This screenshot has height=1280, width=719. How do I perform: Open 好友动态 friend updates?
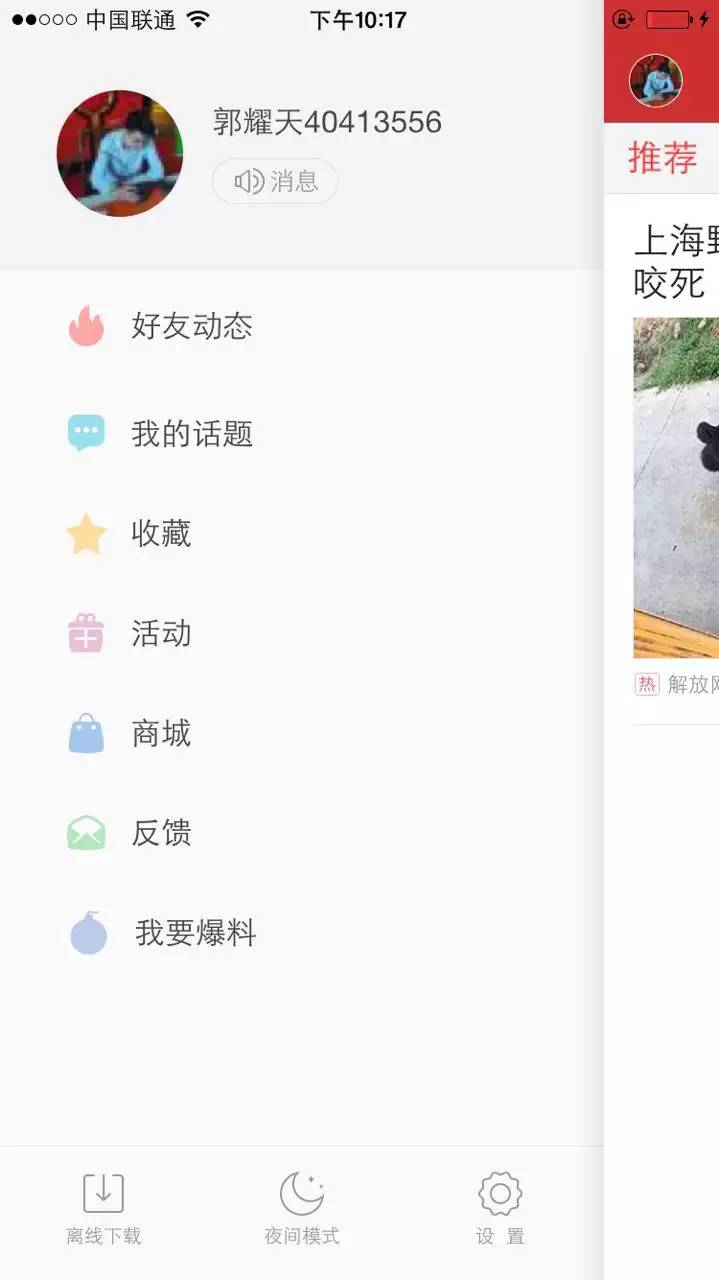[x=190, y=326]
